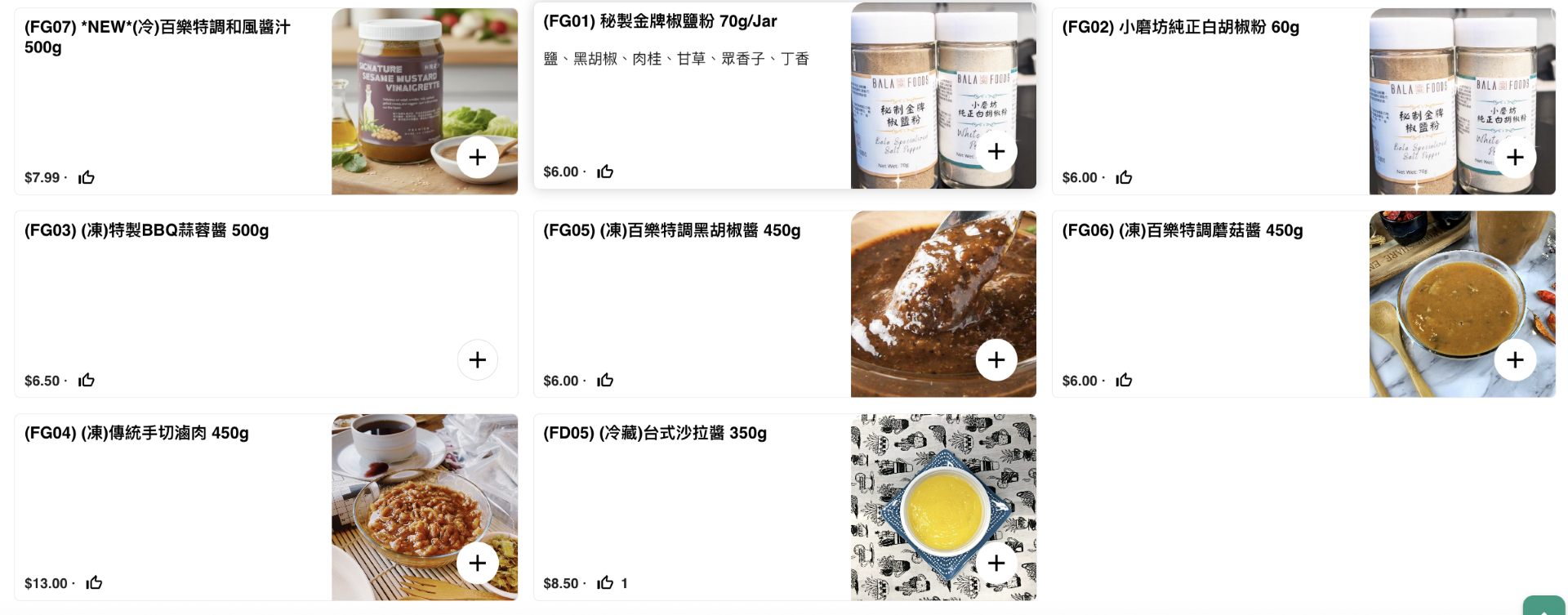Add (FG06) 百樂特調蘑菇醬 450g to cart
Image resolution: width=1568 pixels, height=615 pixels.
pos(1515,360)
